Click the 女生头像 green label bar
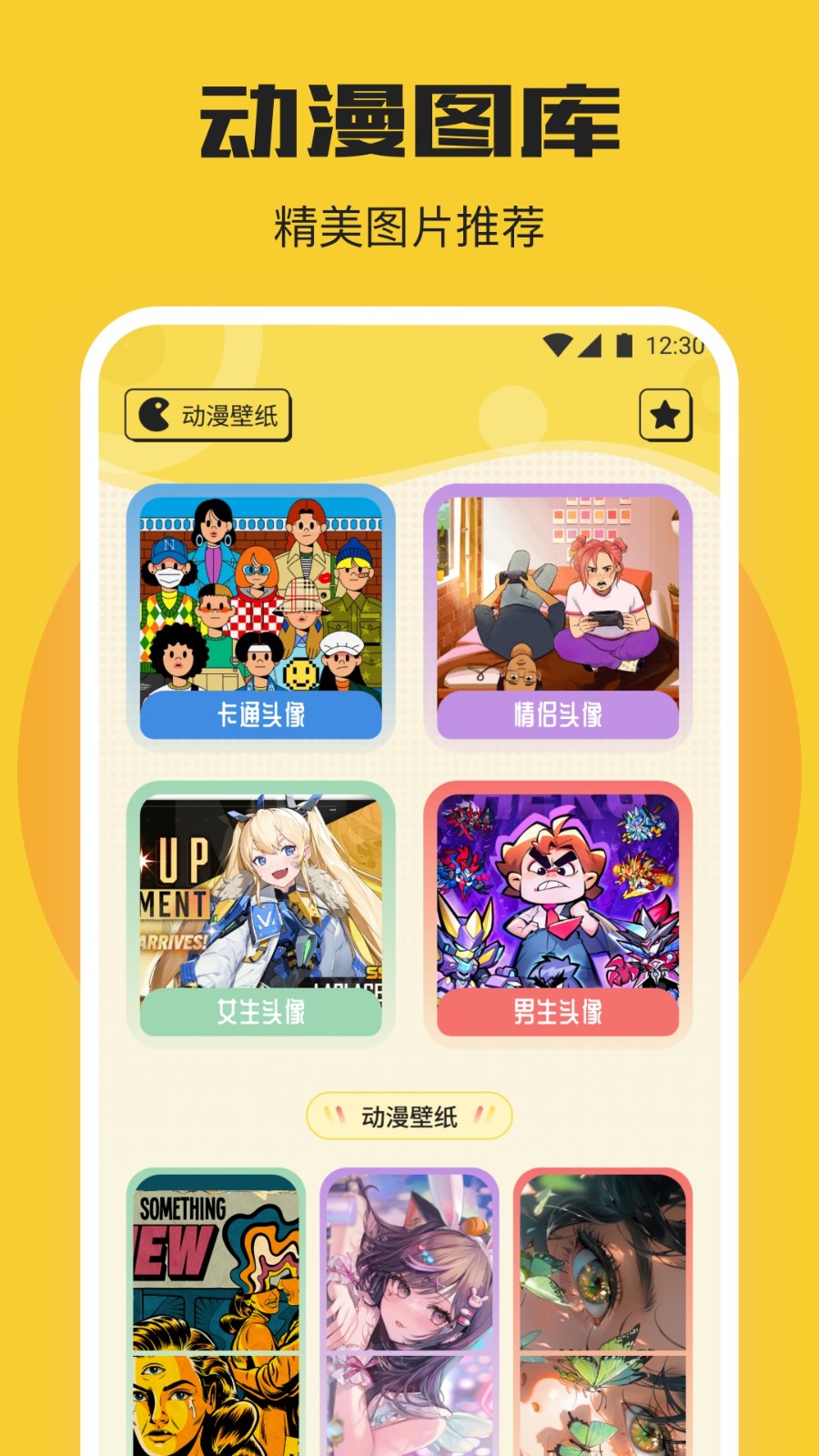 [x=262, y=1015]
